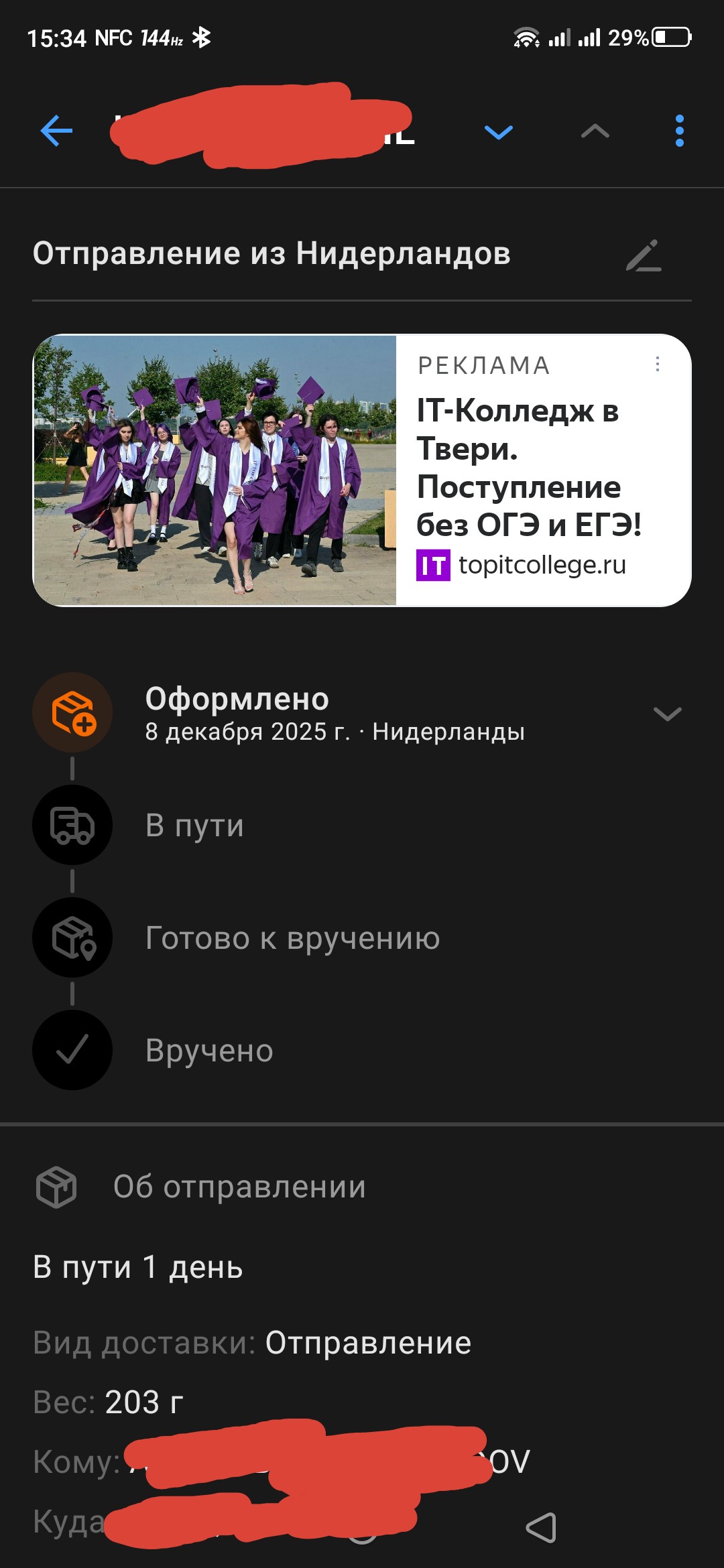The height and width of the screenshot is (1568, 724).
Task: Jump to the previous tracked shipment
Action: point(595,131)
